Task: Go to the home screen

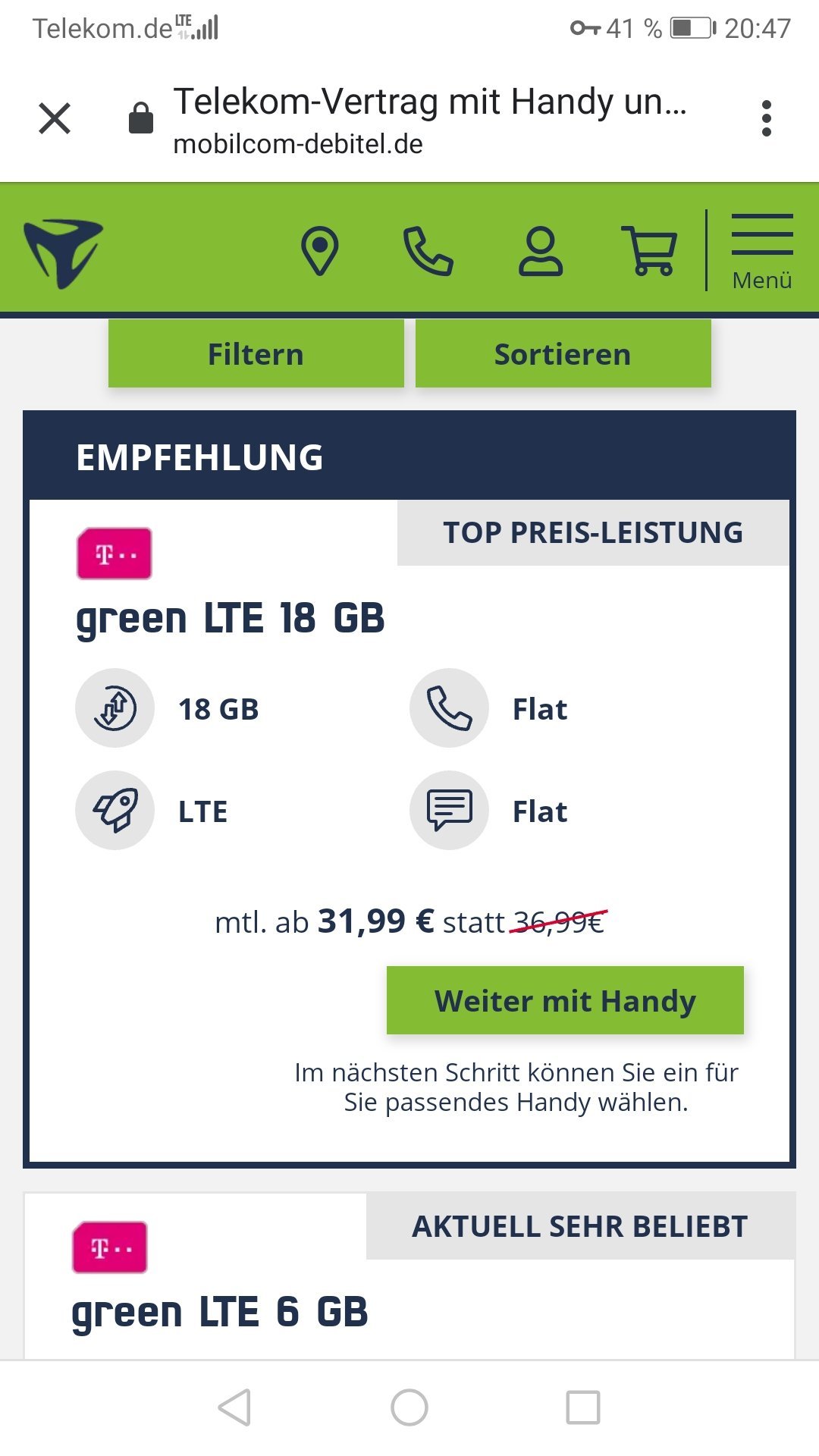Action: pyautogui.click(x=409, y=1407)
